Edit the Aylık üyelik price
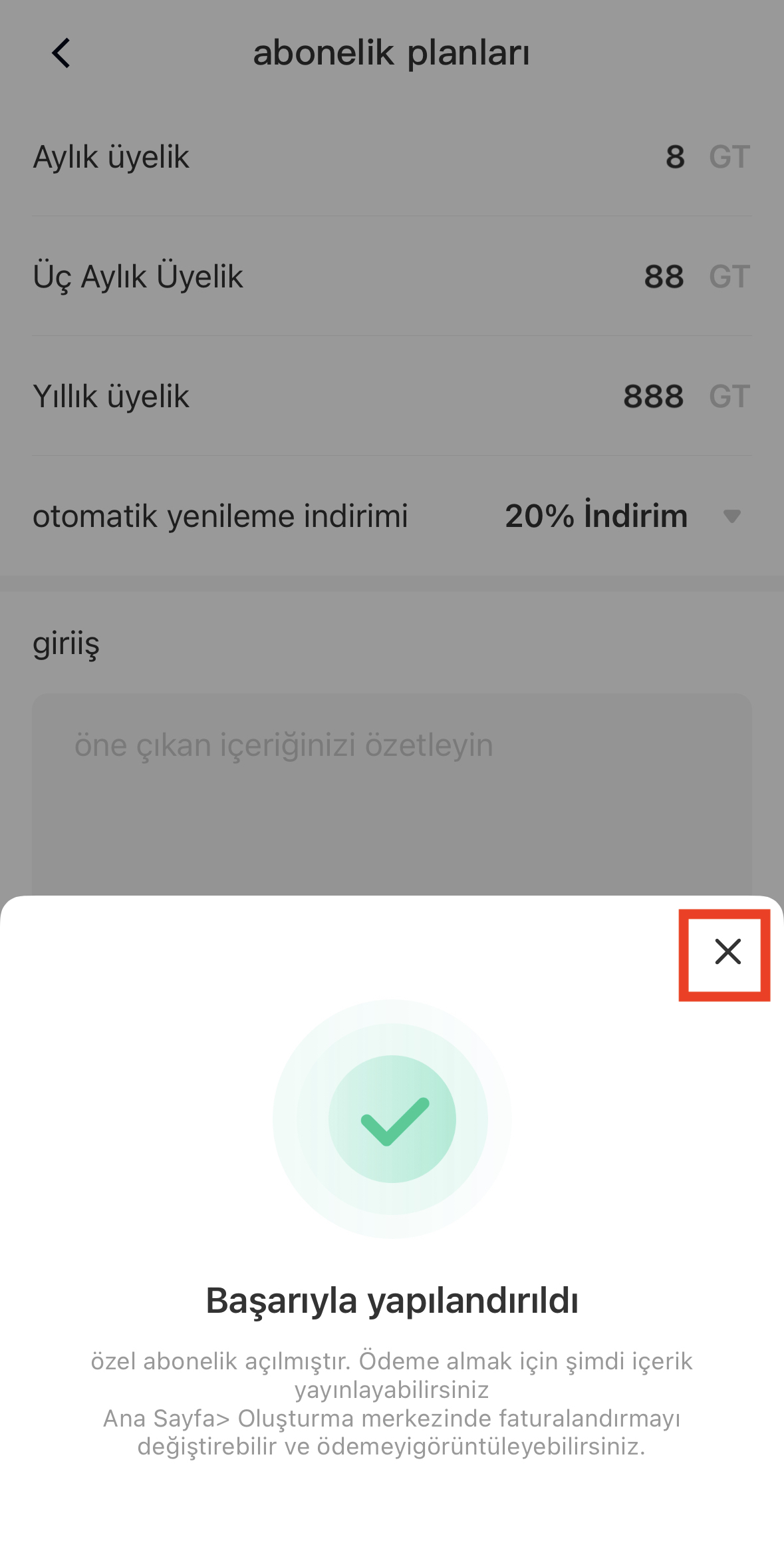 point(674,158)
